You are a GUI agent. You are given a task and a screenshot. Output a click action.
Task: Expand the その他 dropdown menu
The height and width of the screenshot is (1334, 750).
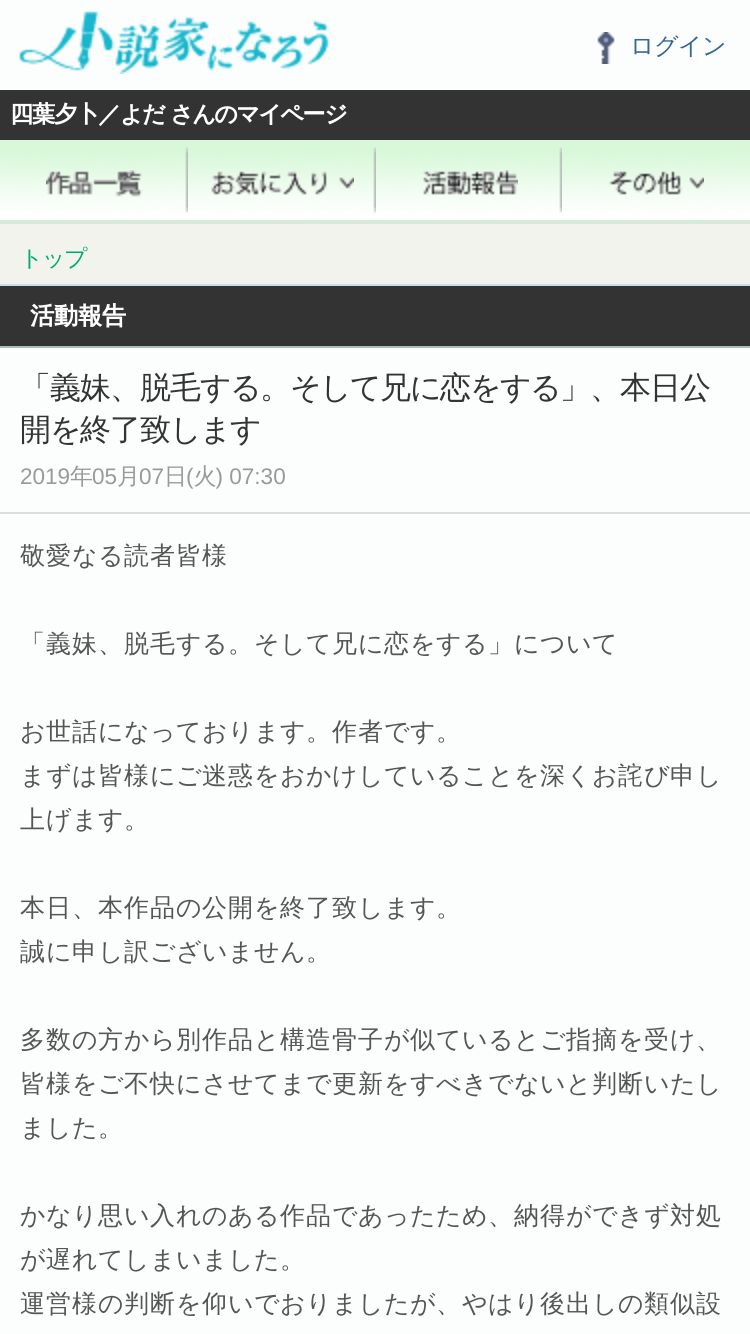[x=656, y=183]
